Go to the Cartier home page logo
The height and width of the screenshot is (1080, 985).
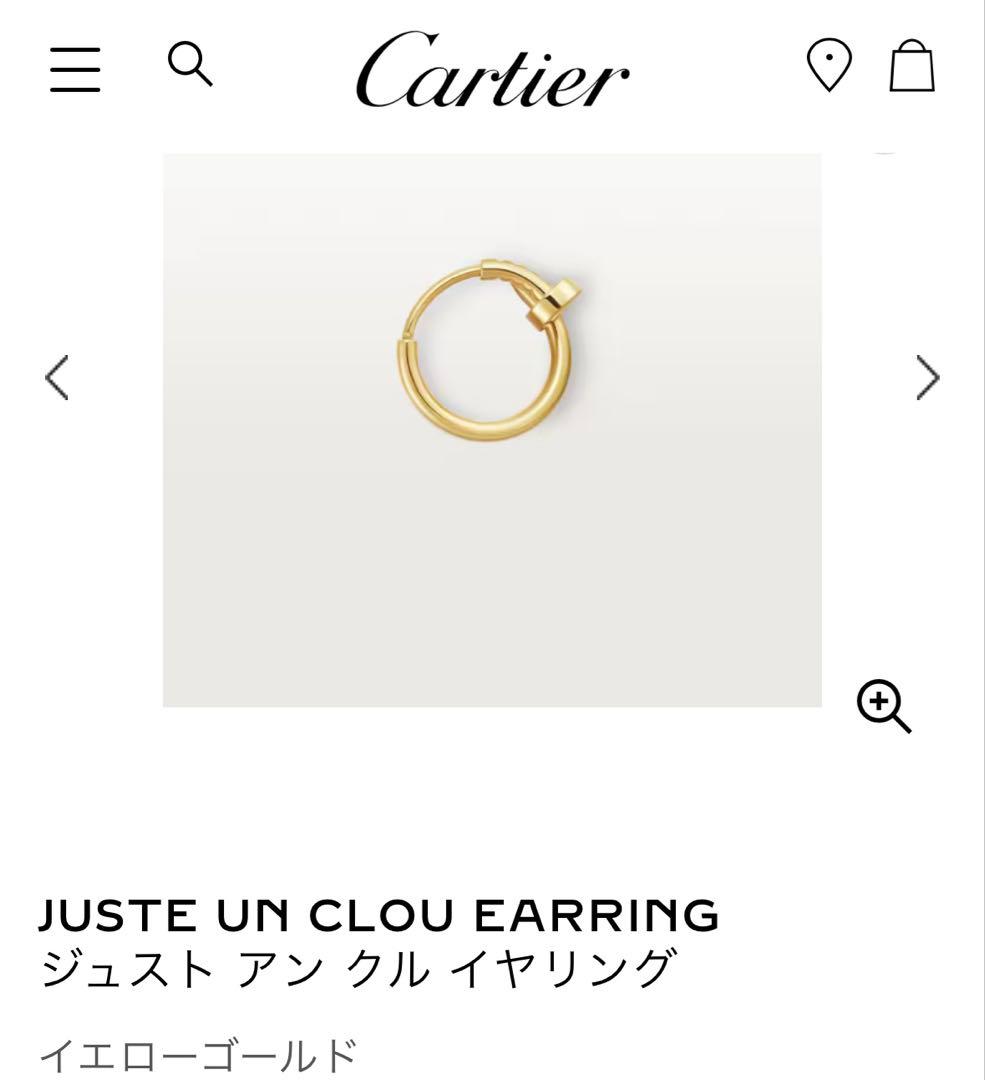[492, 70]
